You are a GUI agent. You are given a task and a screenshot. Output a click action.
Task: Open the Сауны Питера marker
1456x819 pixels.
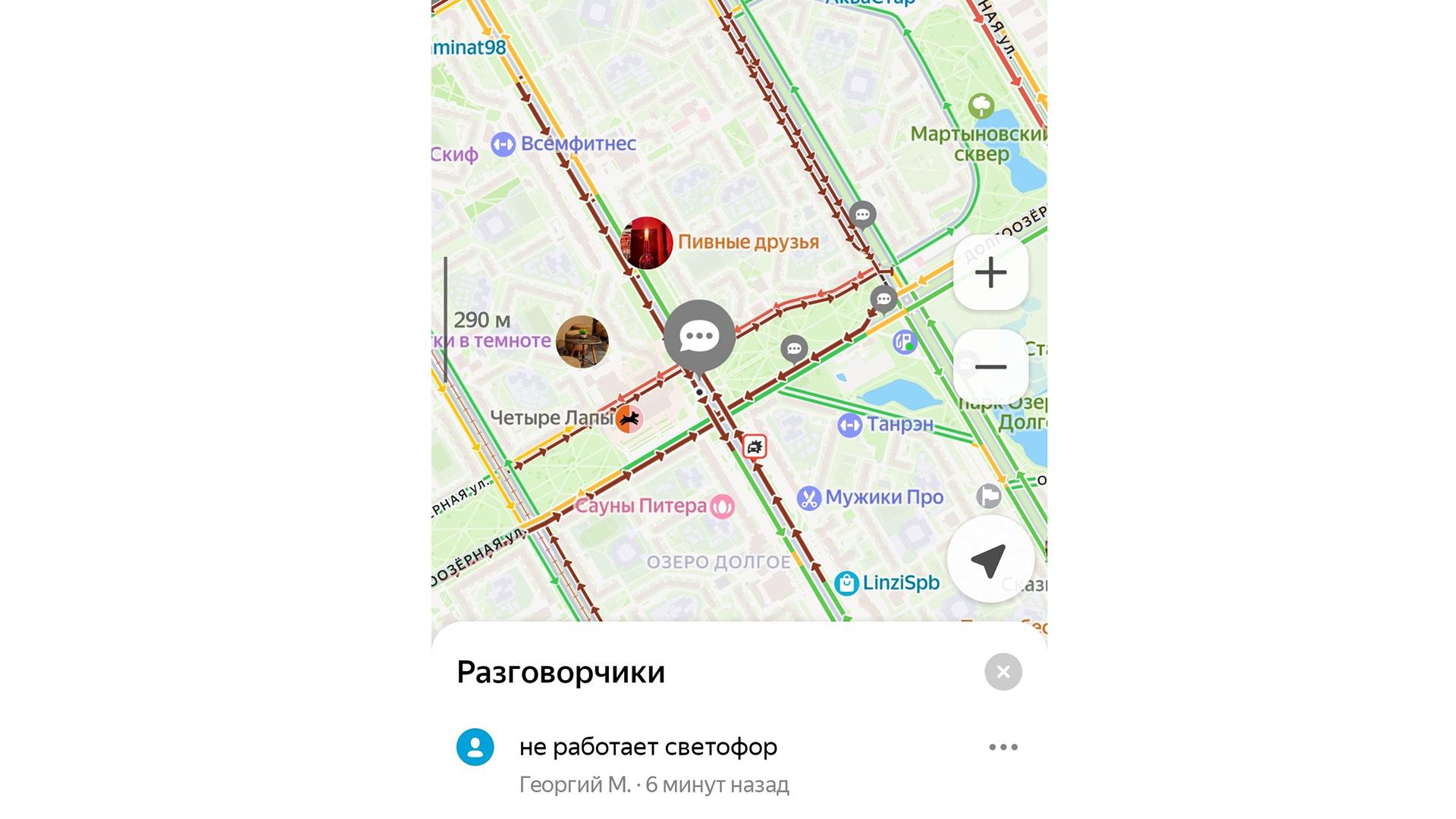point(721,506)
